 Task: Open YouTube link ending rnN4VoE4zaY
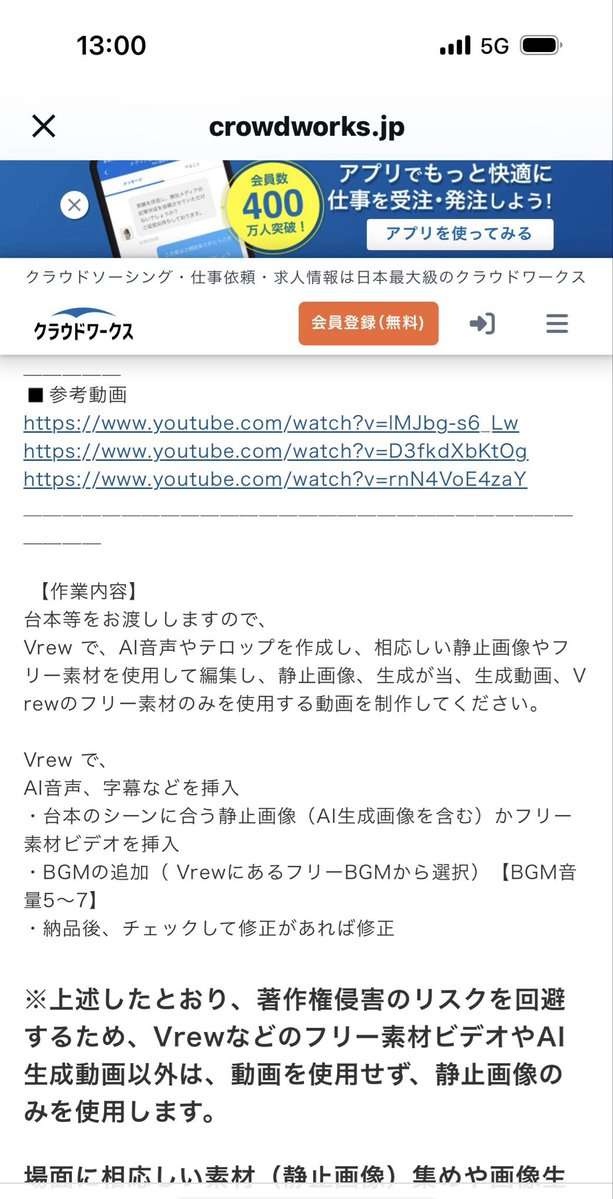coord(275,479)
